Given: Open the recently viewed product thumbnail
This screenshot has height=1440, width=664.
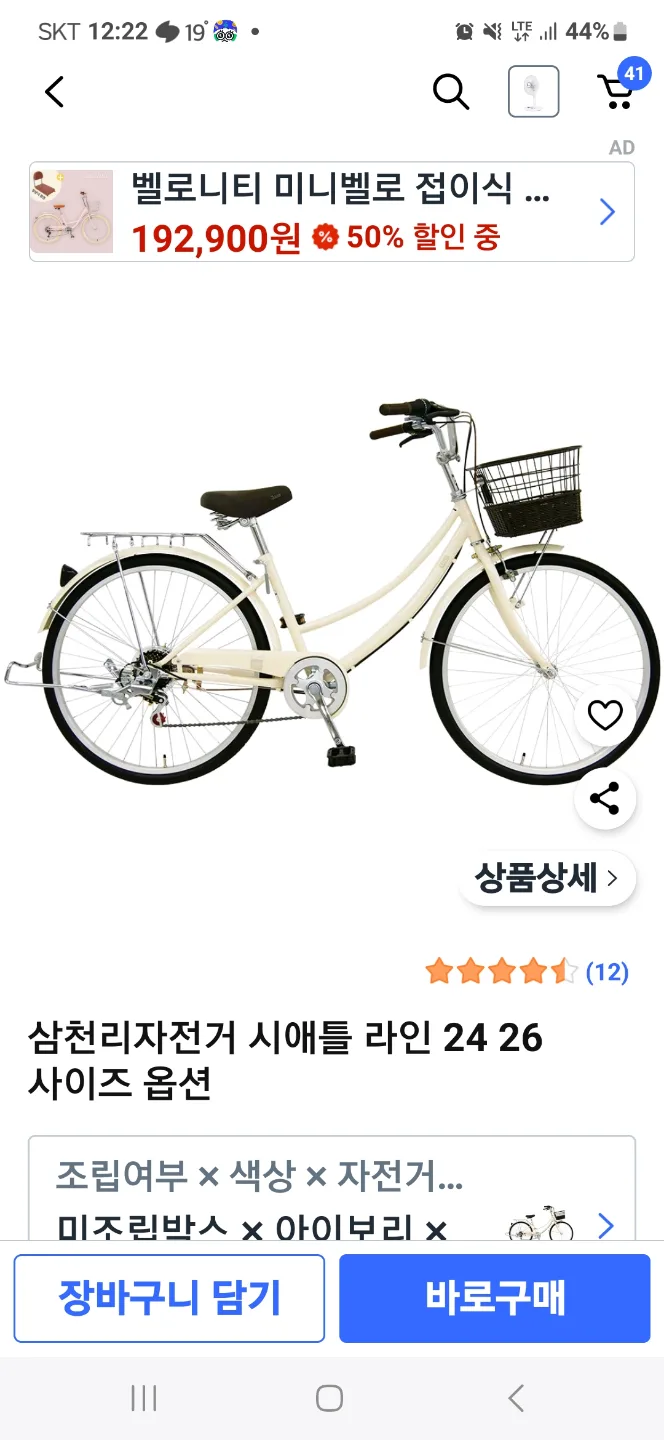Looking at the screenshot, I should coord(533,92).
